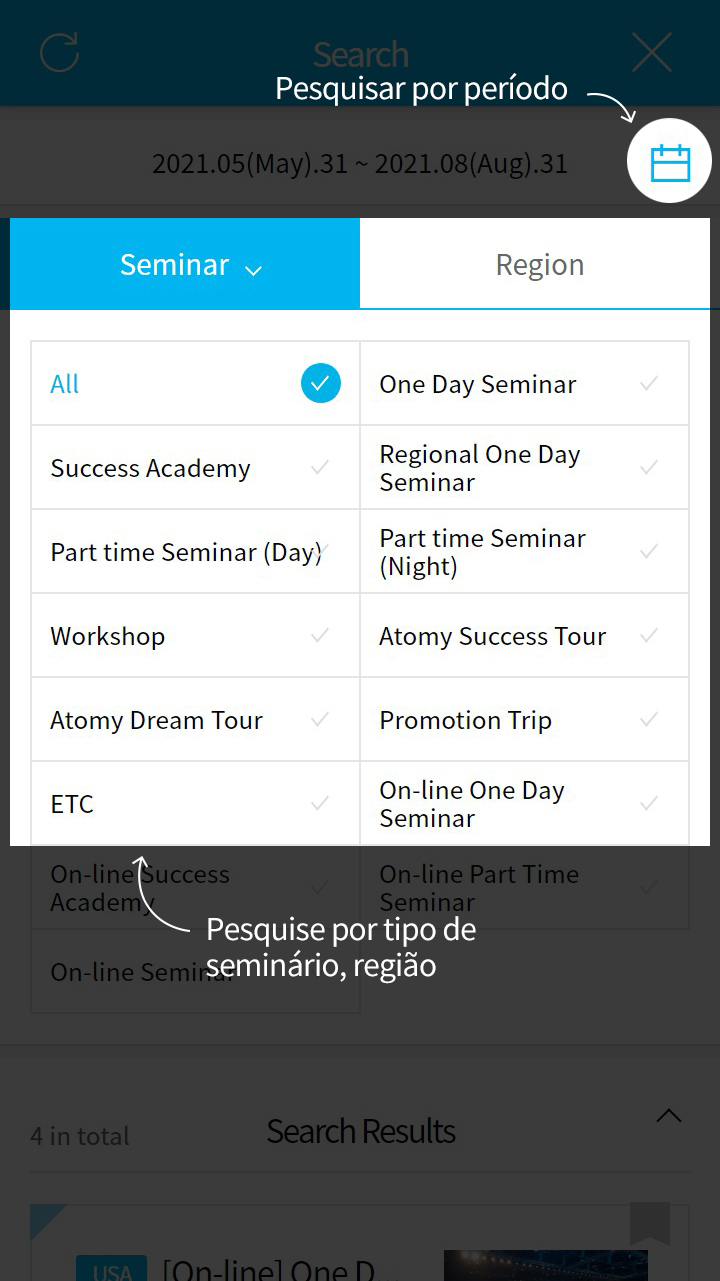The image size is (720, 1281).
Task: Collapse the Search Results section
Action: [x=668, y=1116]
